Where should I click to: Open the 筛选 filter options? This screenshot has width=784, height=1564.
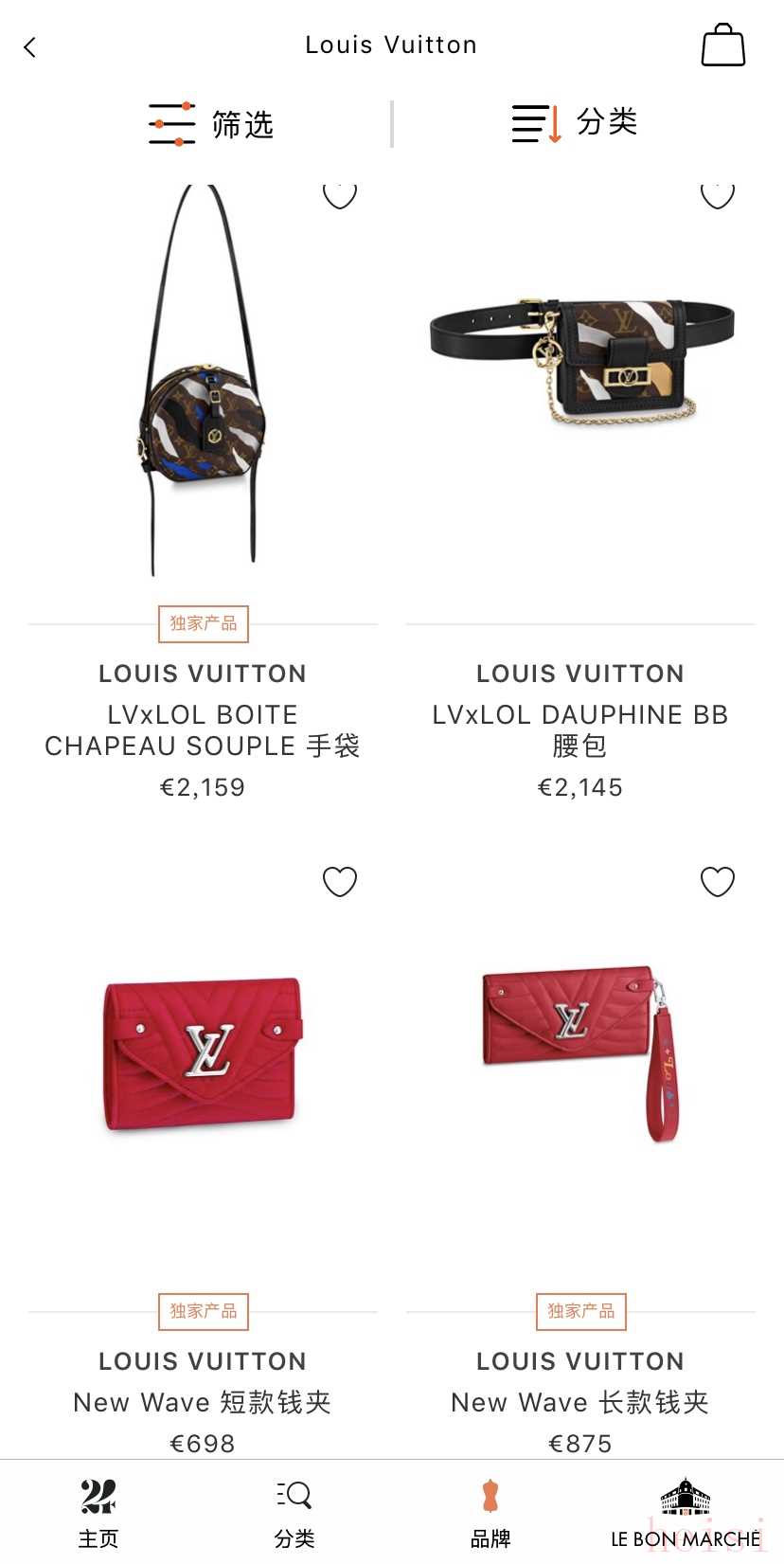(x=211, y=124)
